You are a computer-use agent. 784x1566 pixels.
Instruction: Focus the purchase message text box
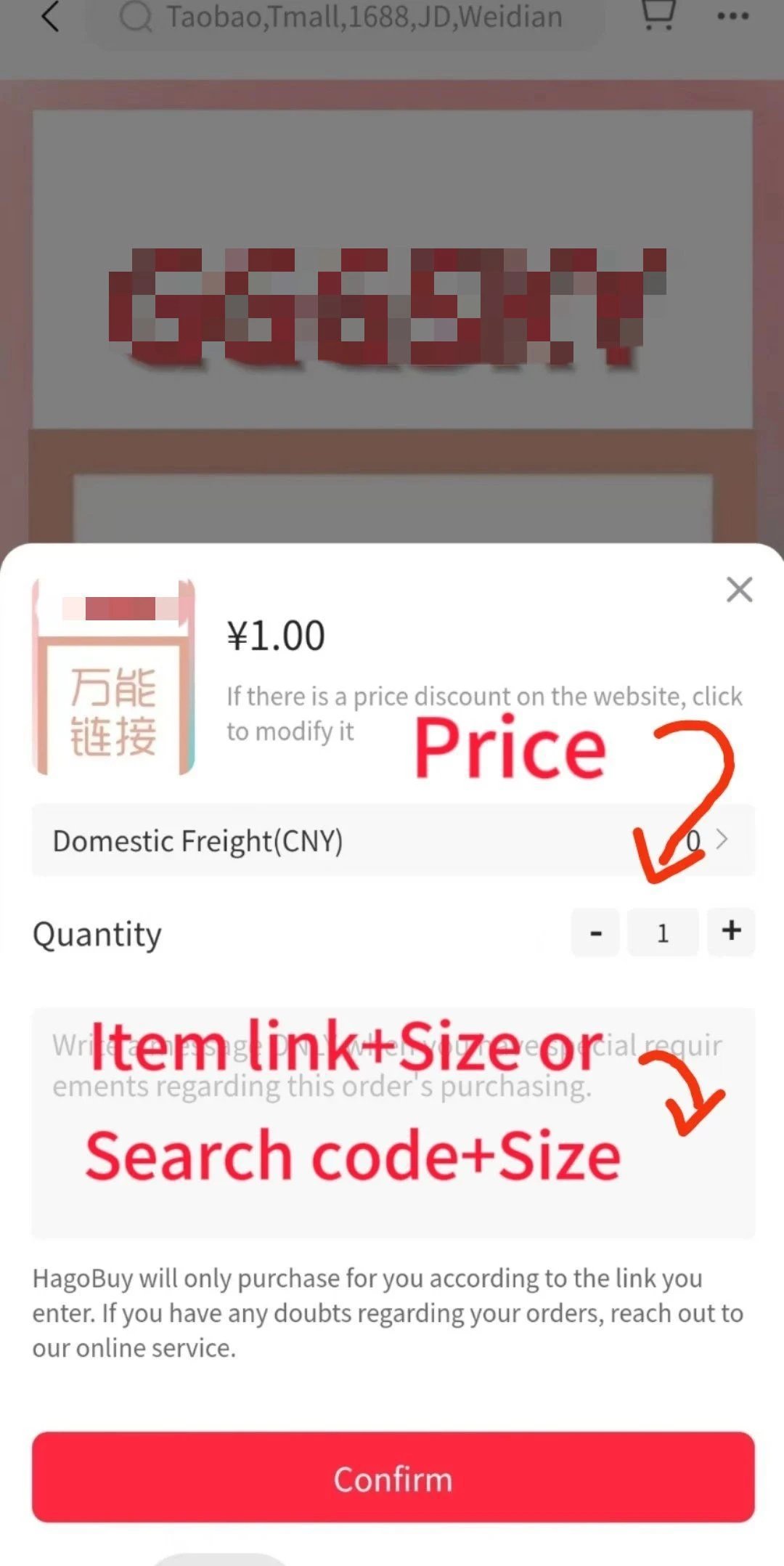(393, 1123)
